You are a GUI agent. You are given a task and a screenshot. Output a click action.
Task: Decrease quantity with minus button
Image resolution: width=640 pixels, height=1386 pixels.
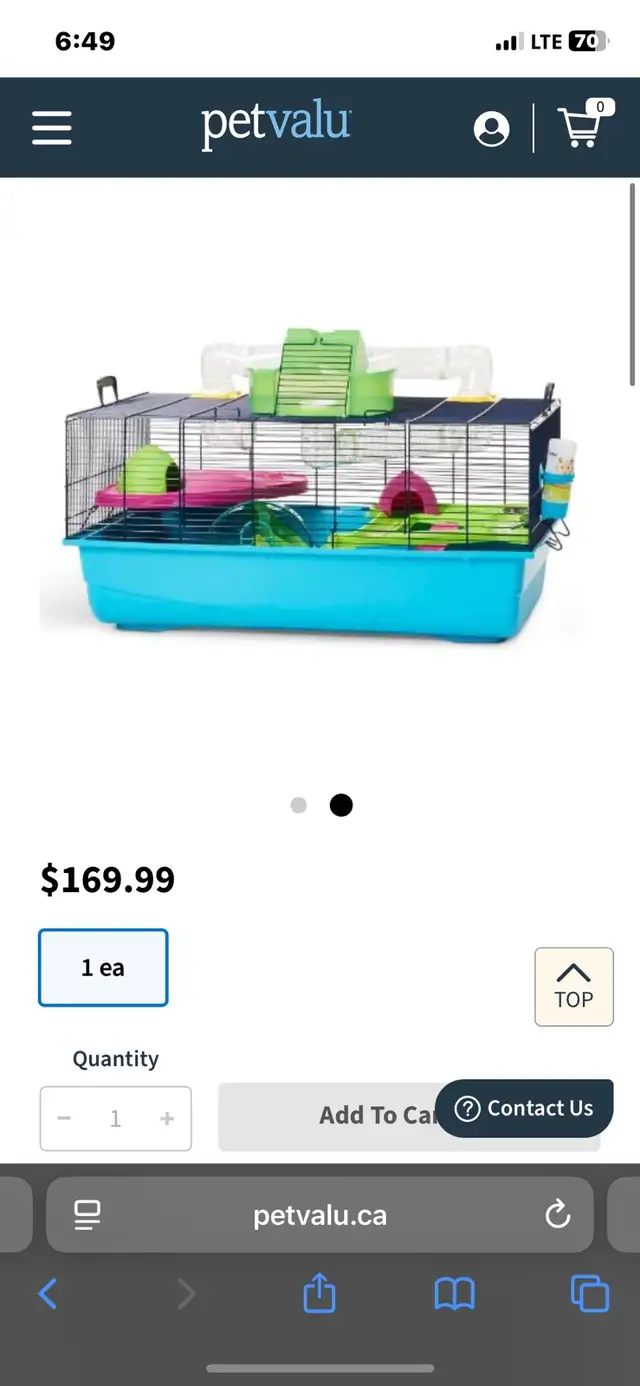click(x=64, y=1118)
